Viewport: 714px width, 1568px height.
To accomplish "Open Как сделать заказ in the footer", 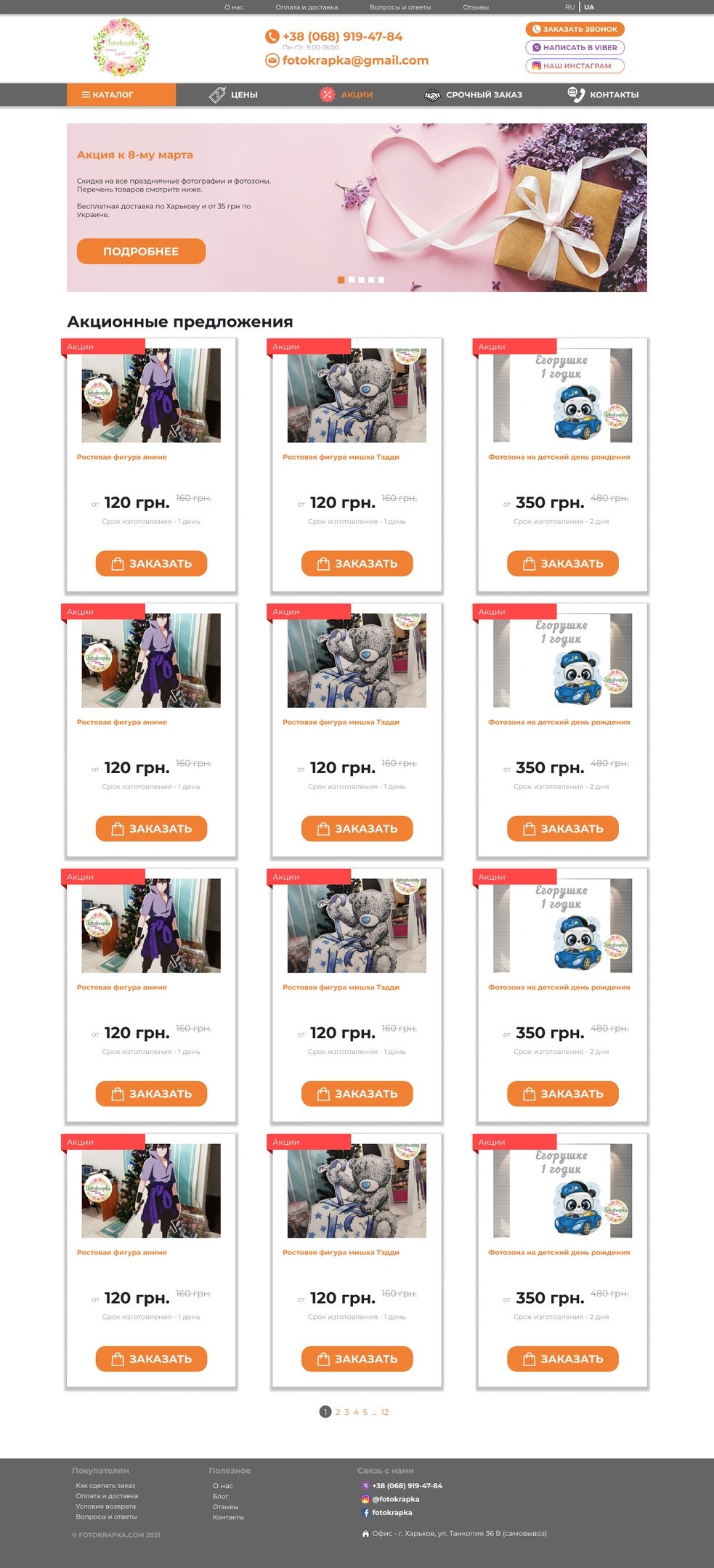I will pos(105,1485).
